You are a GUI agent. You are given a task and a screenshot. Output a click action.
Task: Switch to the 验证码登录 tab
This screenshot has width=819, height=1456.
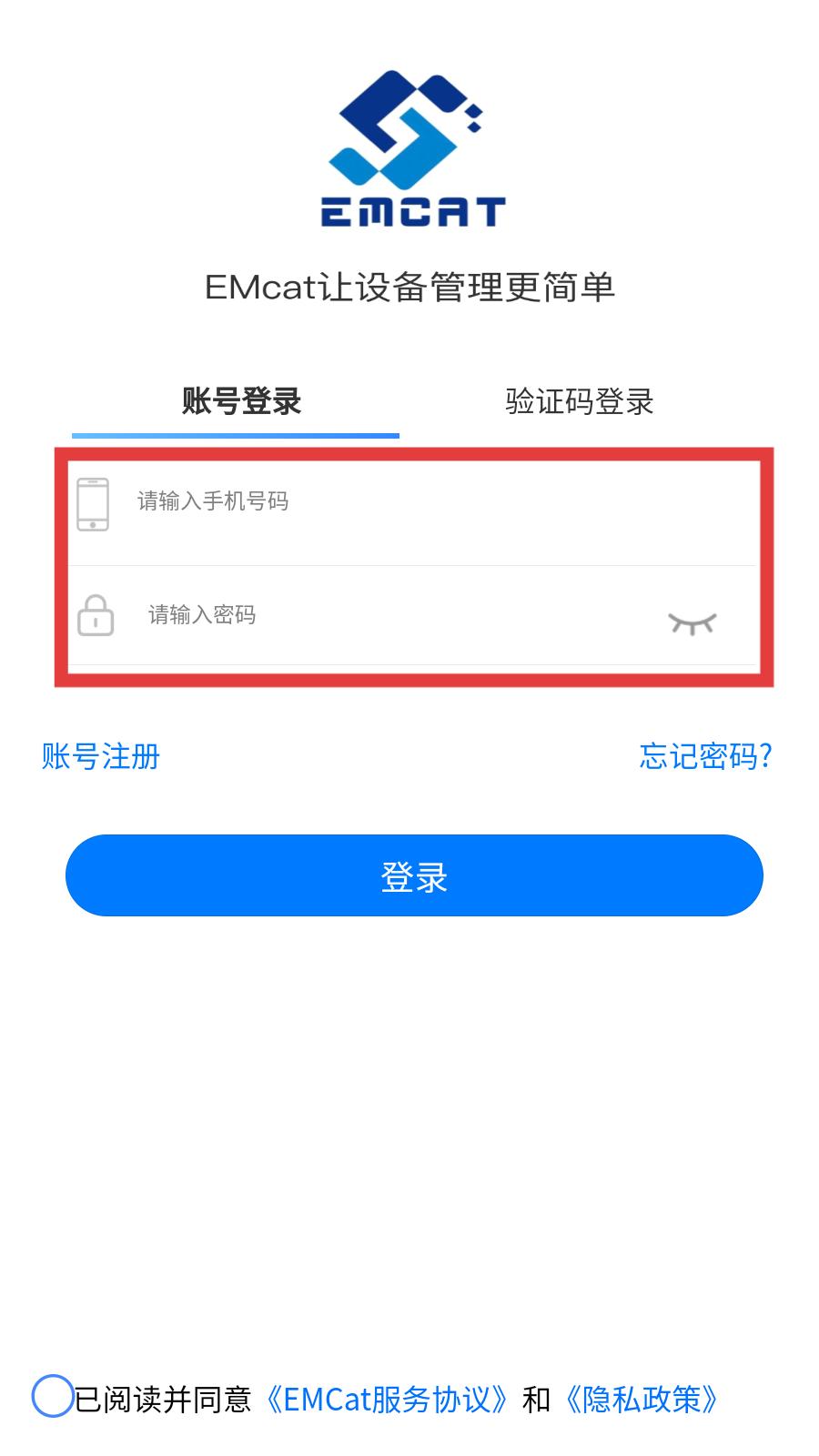click(580, 401)
